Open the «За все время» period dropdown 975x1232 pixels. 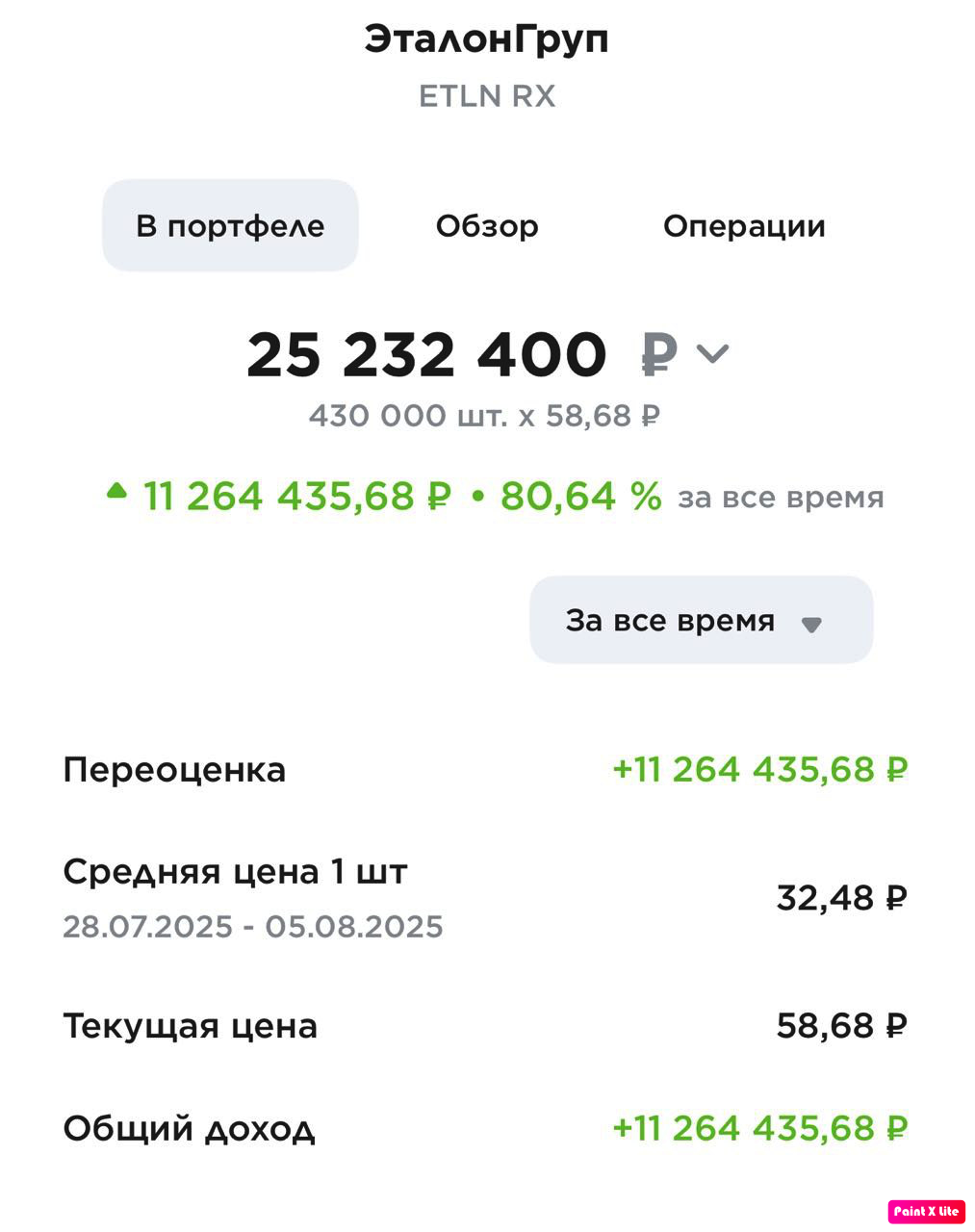(x=701, y=621)
